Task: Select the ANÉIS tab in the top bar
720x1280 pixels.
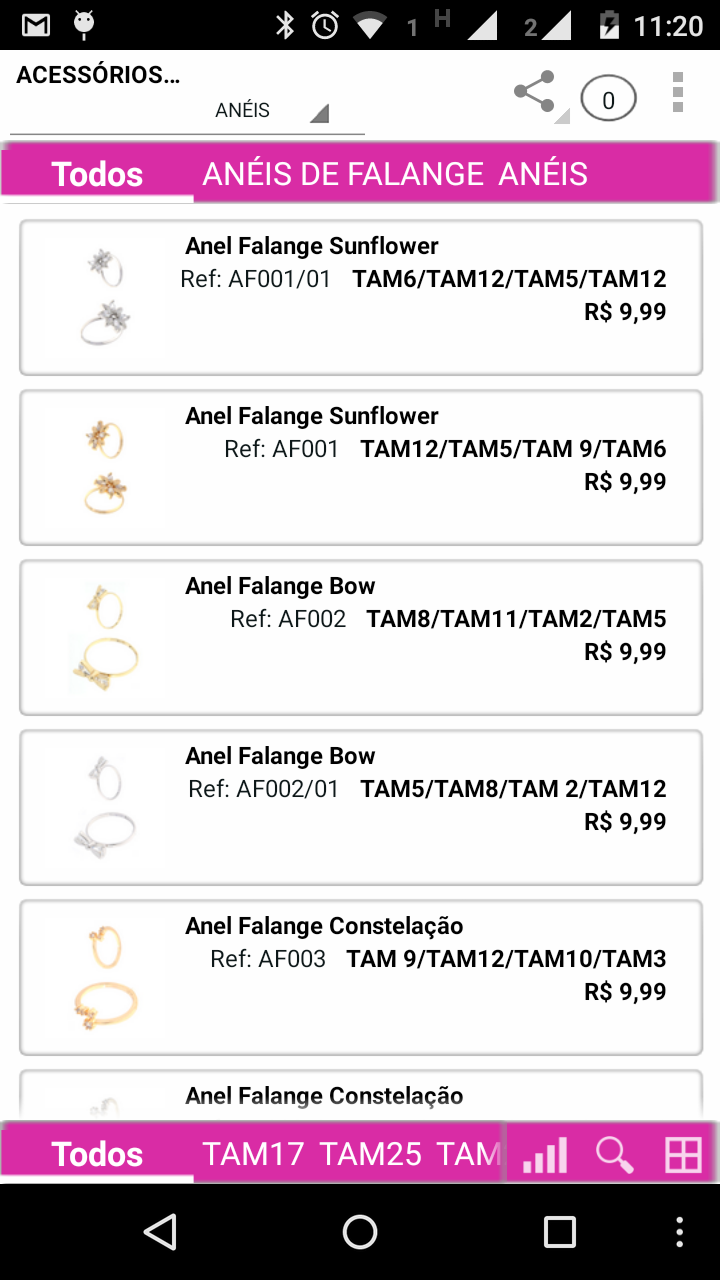Action: pyautogui.click(x=543, y=174)
